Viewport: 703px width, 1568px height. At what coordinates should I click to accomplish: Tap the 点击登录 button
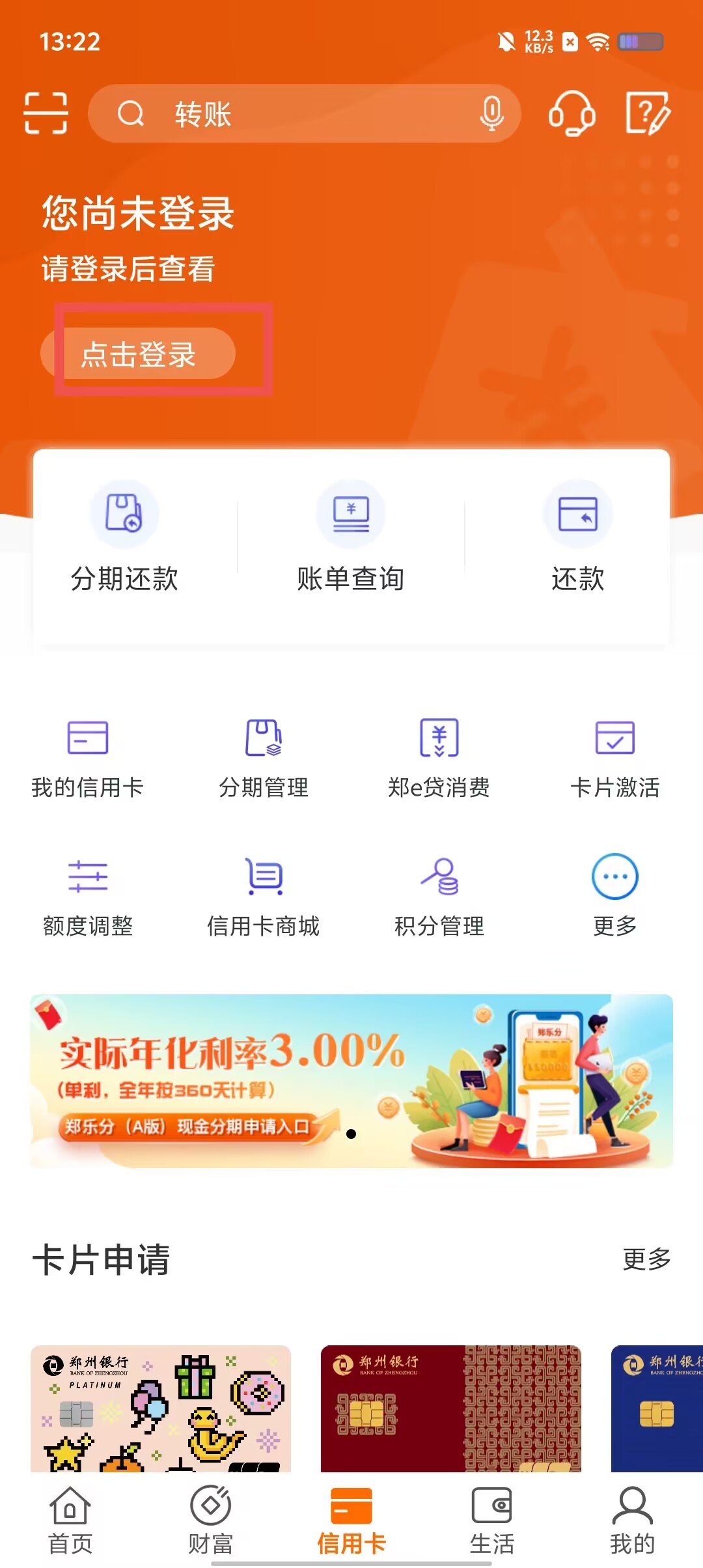click(138, 354)
